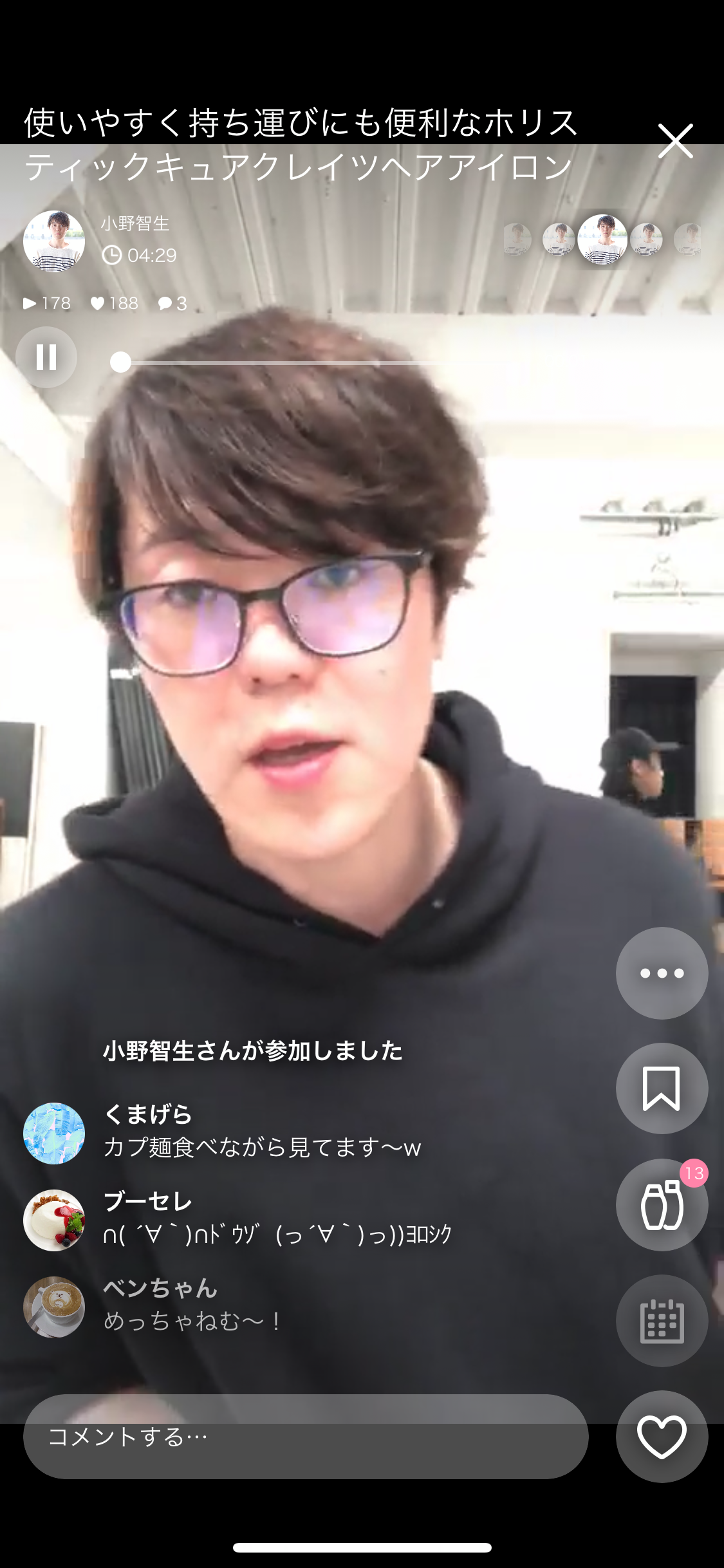Bookmark this video

tap(662, 1088)
